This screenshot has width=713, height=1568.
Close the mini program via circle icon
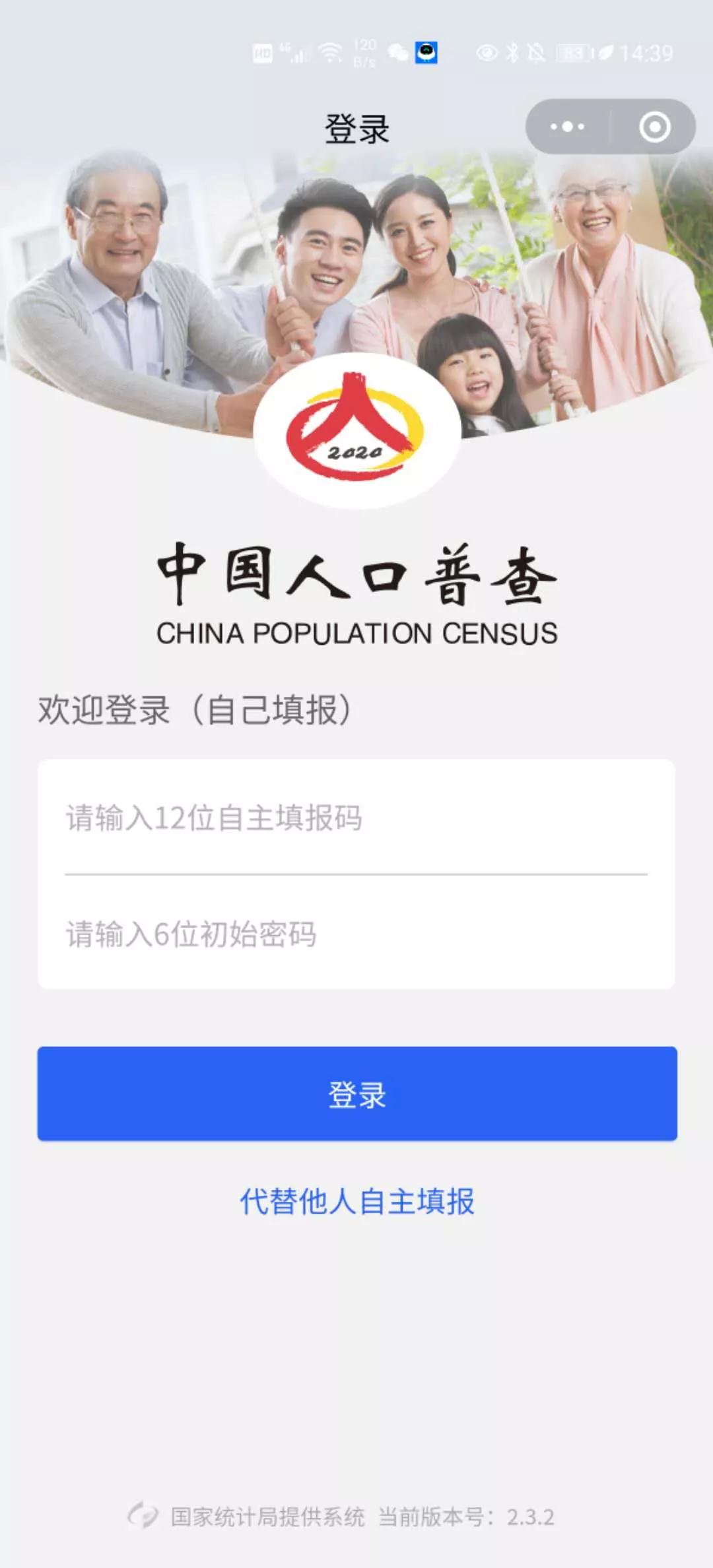(x=654, y=127)
